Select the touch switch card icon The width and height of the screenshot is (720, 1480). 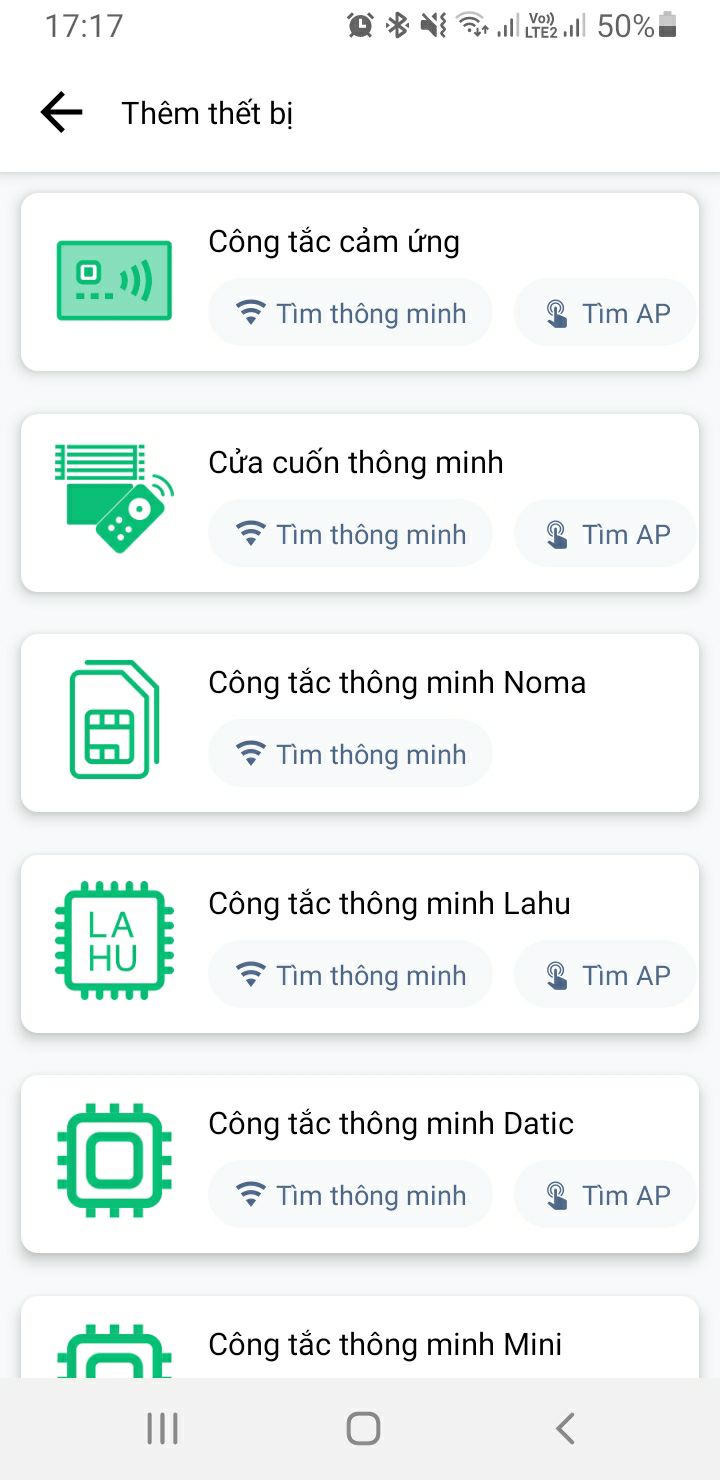[x=114, y=278]
